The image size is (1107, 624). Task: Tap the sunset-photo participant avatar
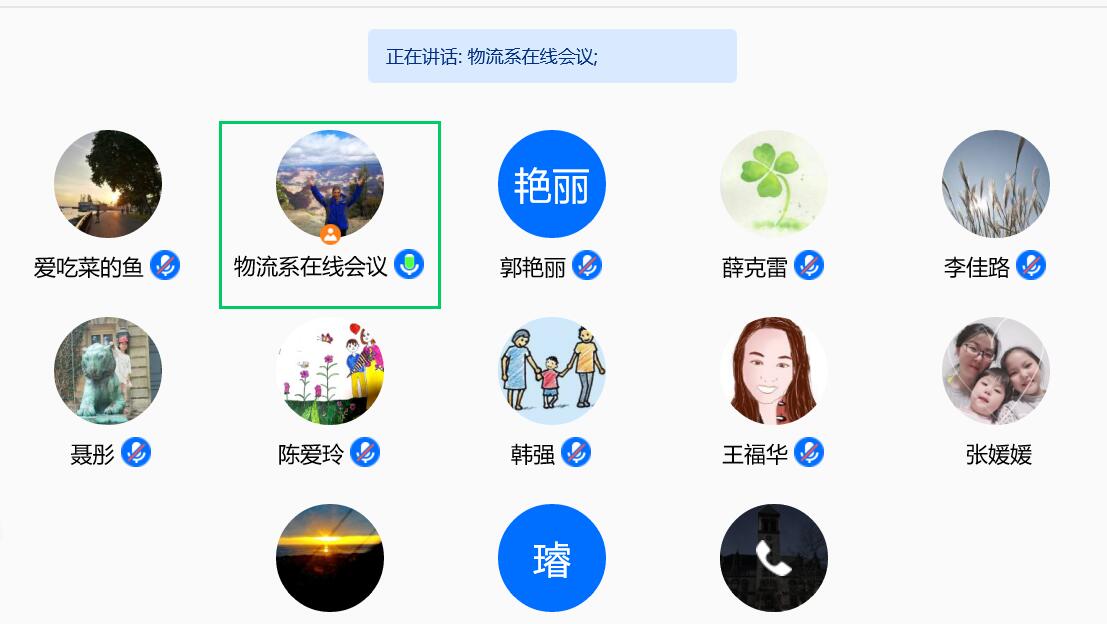pos(330,558)
